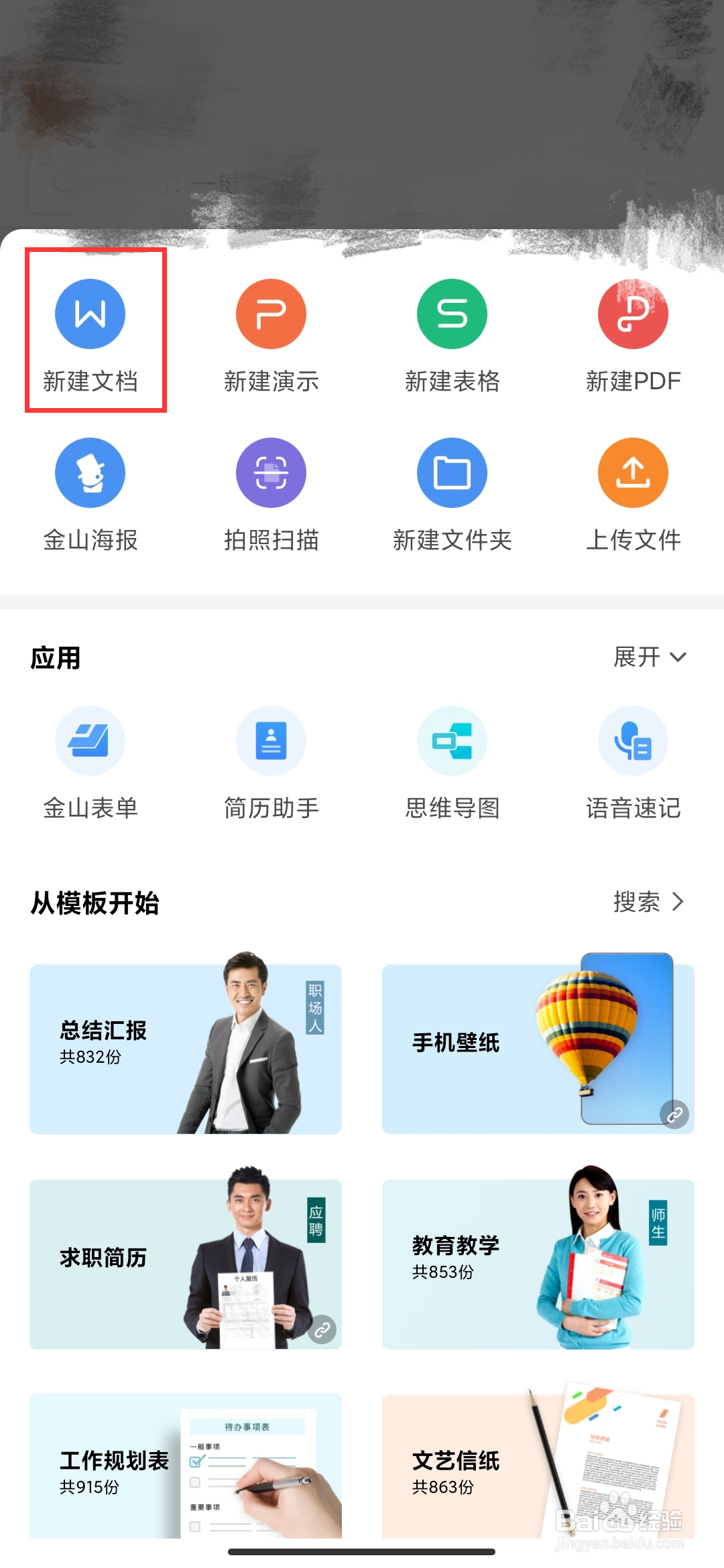724x1568 pixels.
Task: View 求职简历 templates
Action: click(186, 1264)
